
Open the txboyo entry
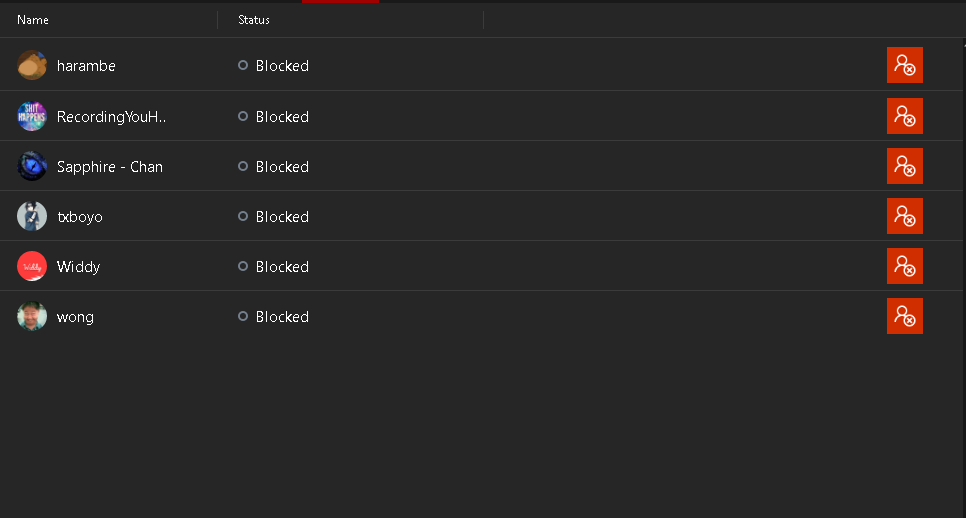click(79, 217)
